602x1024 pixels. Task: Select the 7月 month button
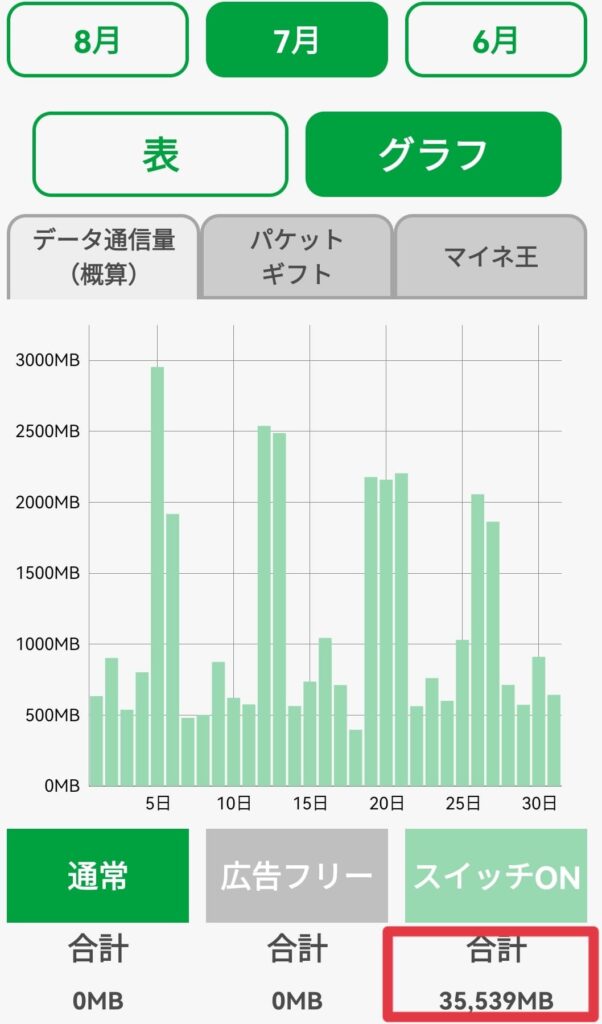click(297, 40)
